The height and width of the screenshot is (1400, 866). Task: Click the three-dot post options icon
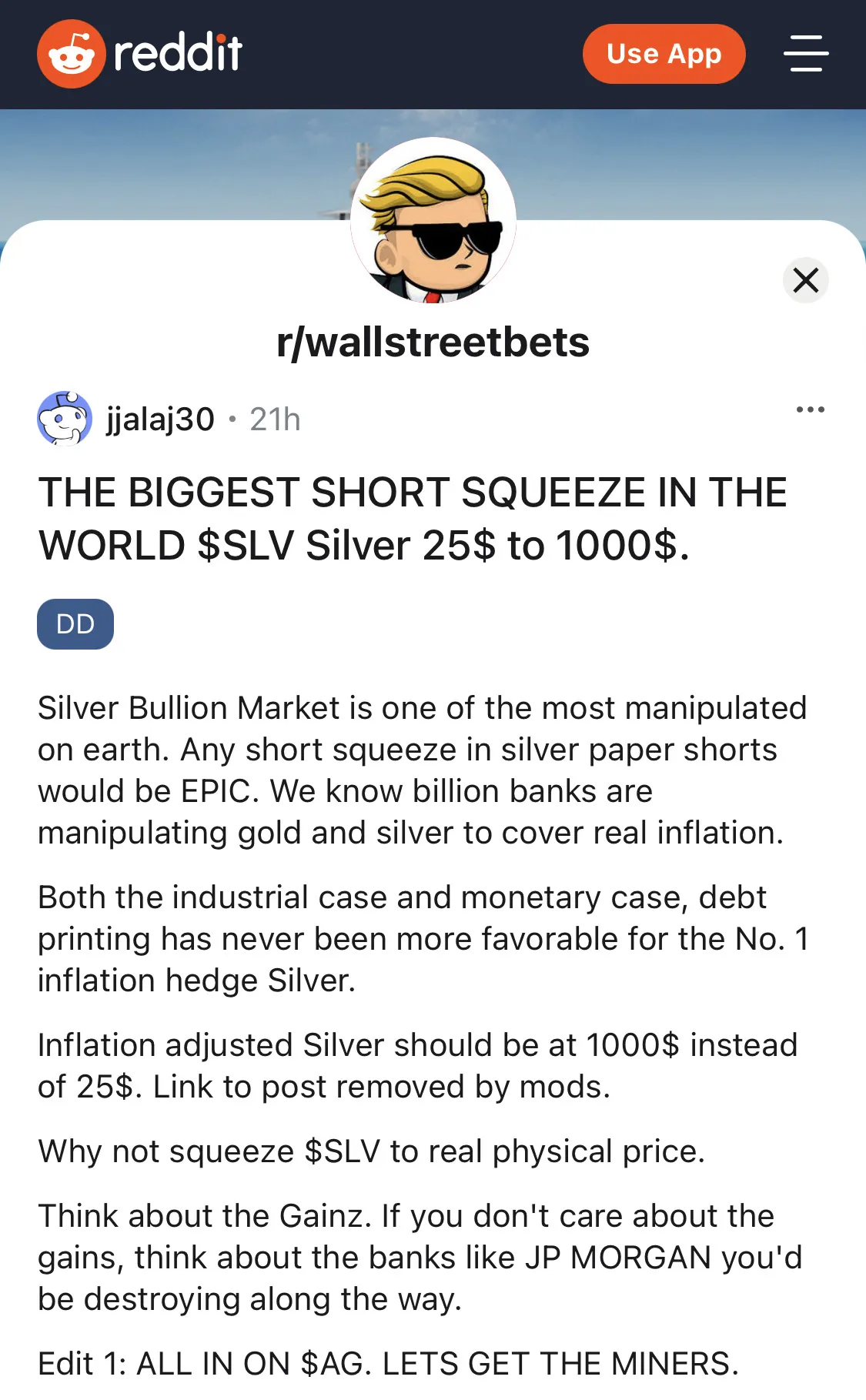pyautogui.click(x=811, y=410)
